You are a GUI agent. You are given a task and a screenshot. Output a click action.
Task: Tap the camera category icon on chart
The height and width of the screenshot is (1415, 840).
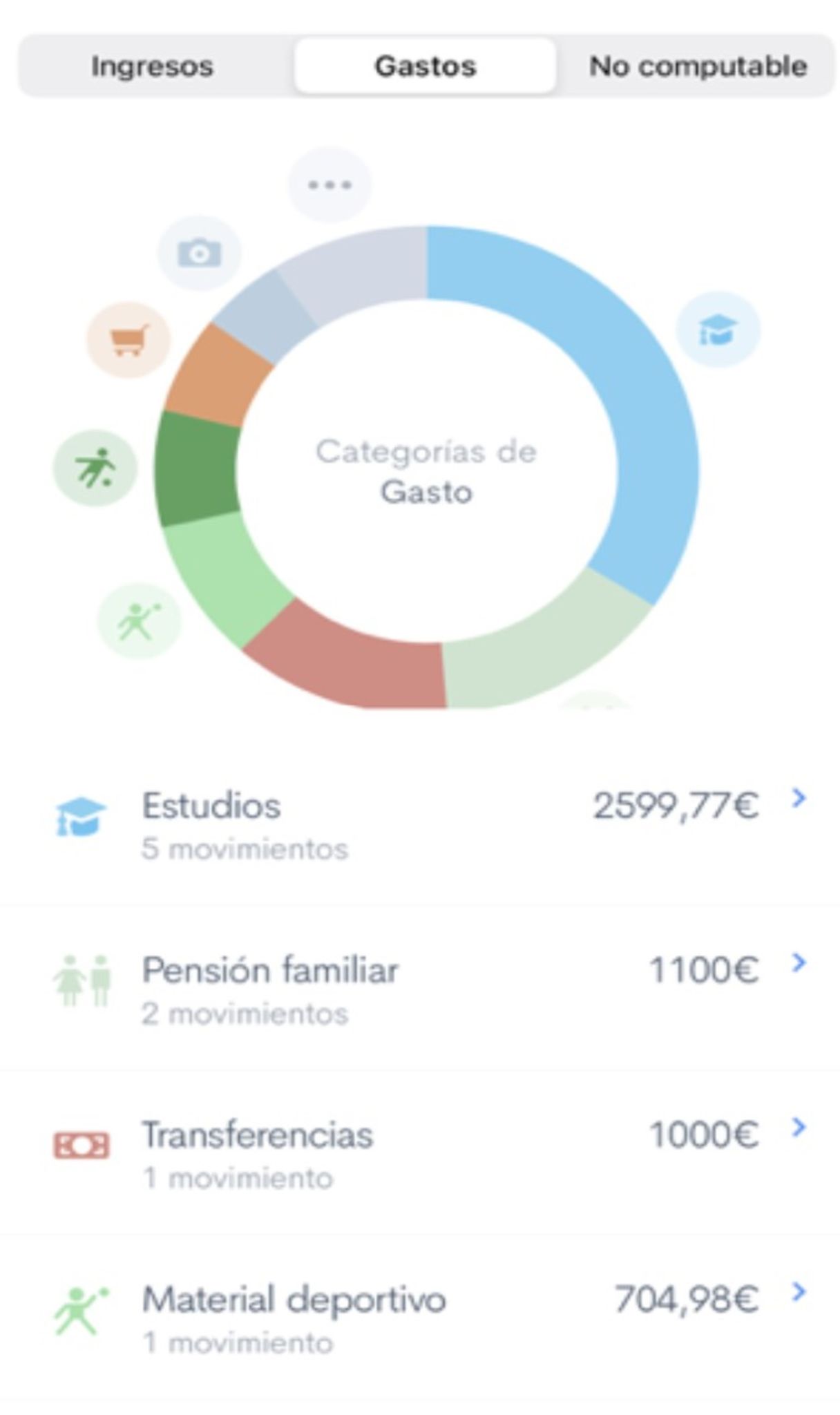click(x=200, y=253)
